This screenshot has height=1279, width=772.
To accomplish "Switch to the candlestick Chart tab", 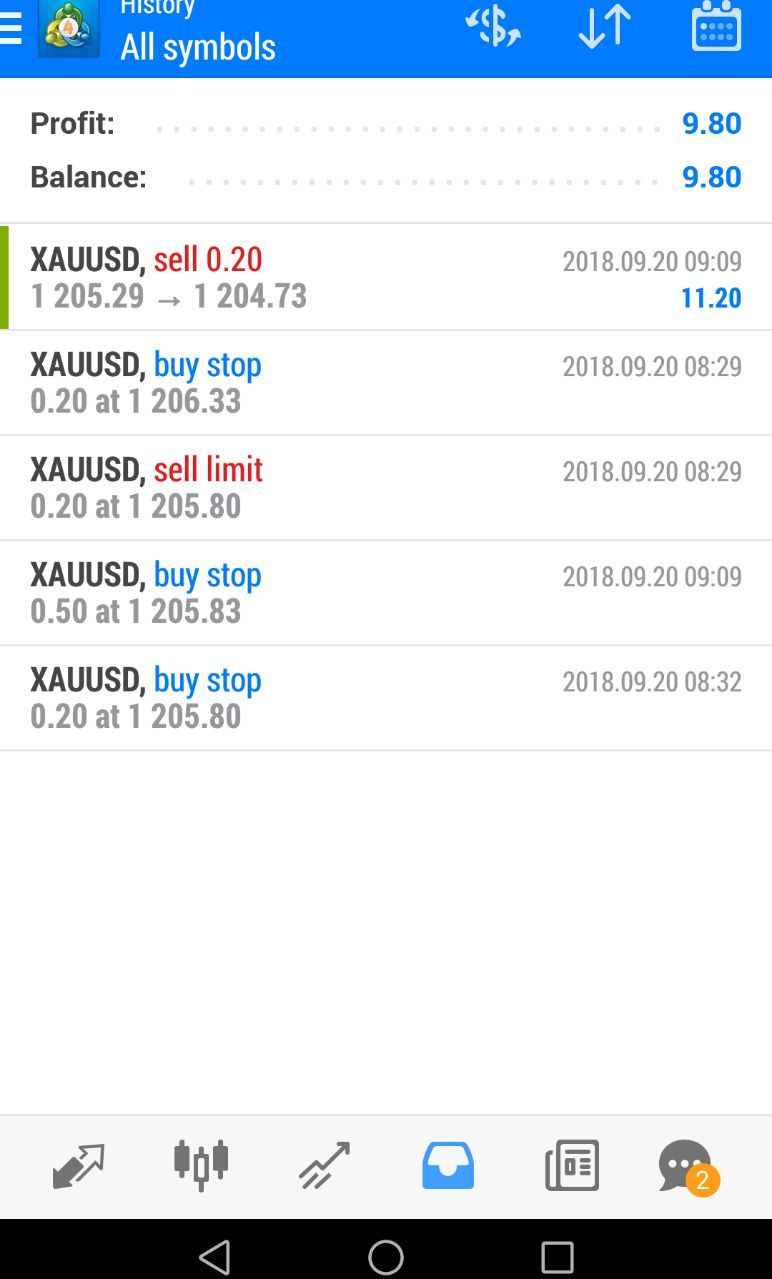I will point(201,1166).
